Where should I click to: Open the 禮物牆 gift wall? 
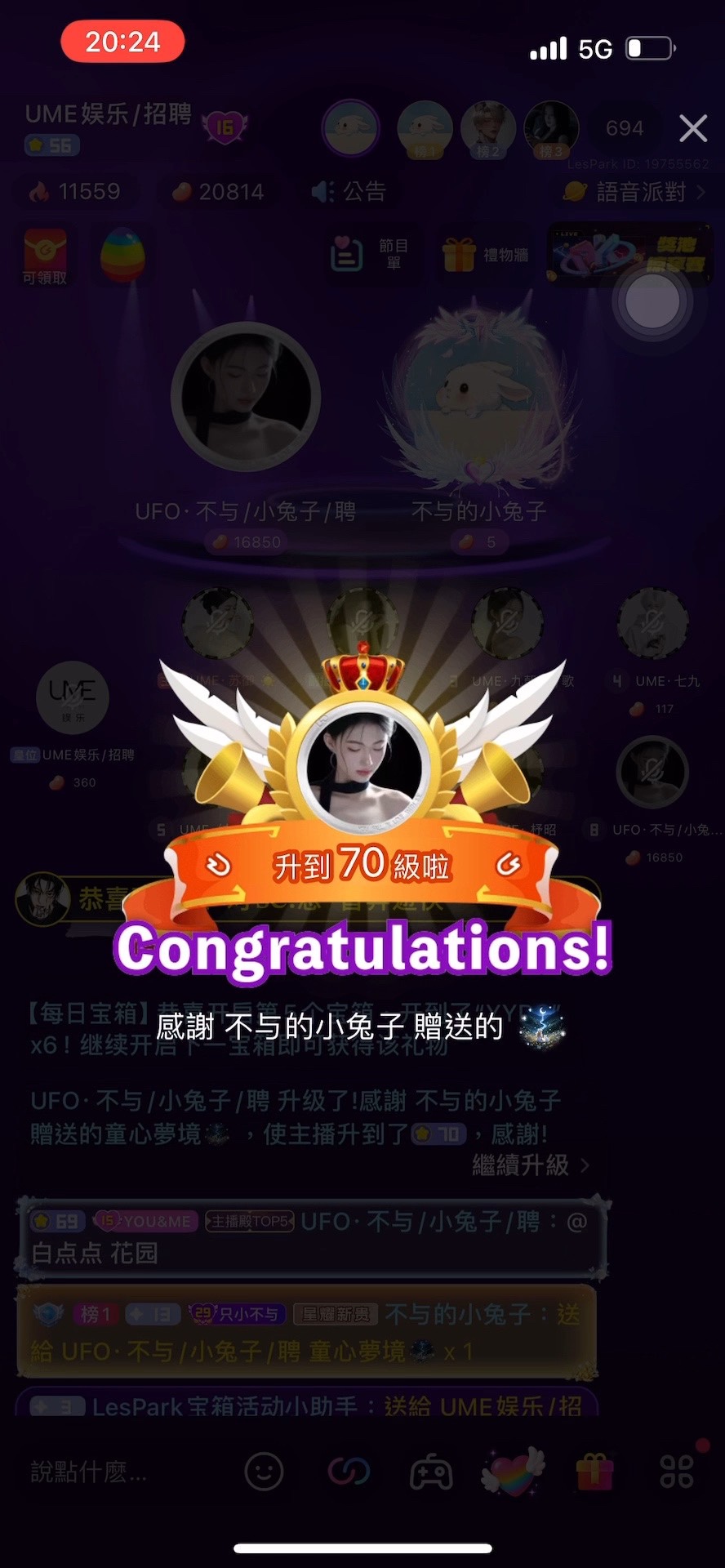coord(485,255)
